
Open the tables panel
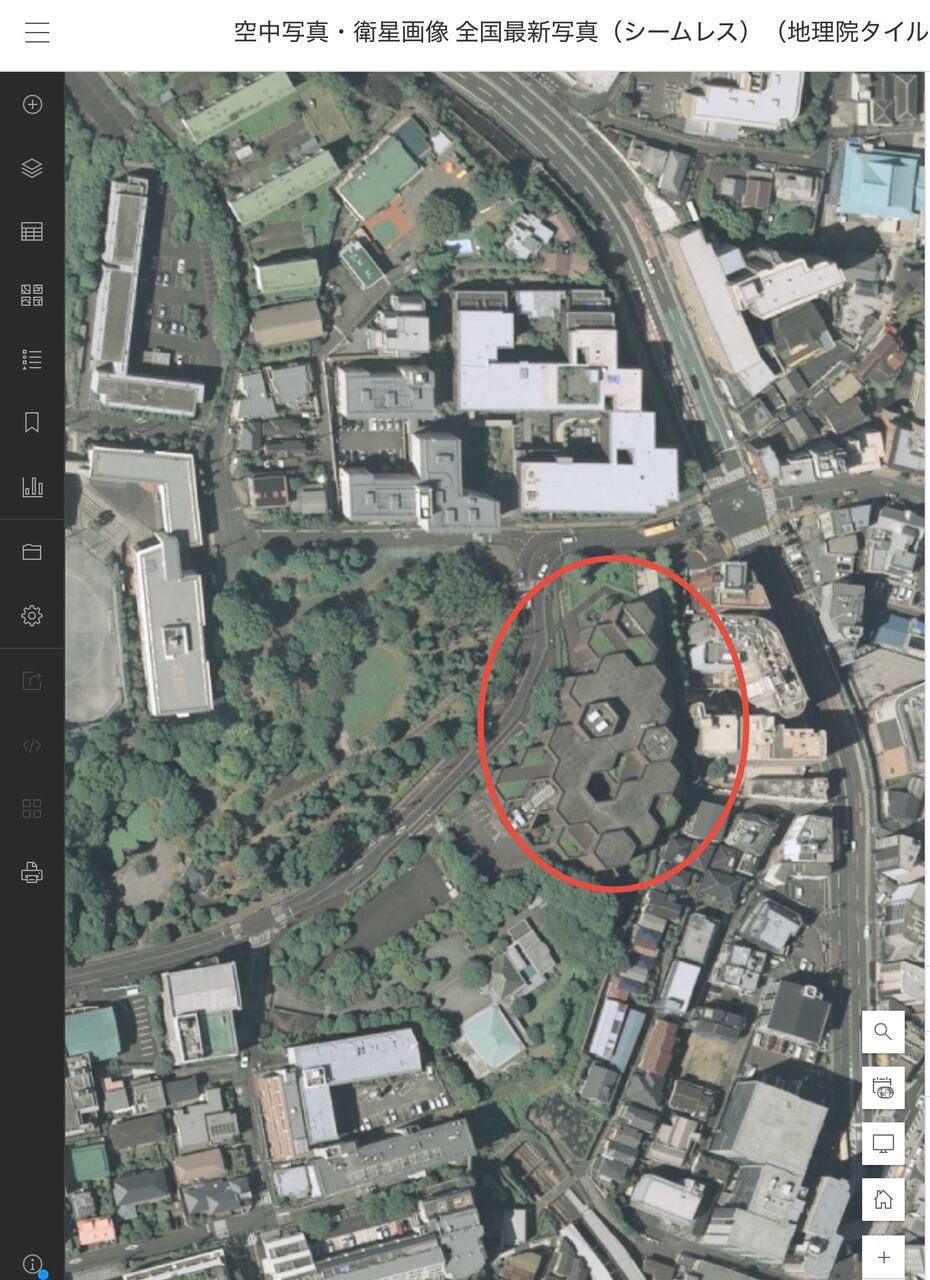tap(32, 232)
